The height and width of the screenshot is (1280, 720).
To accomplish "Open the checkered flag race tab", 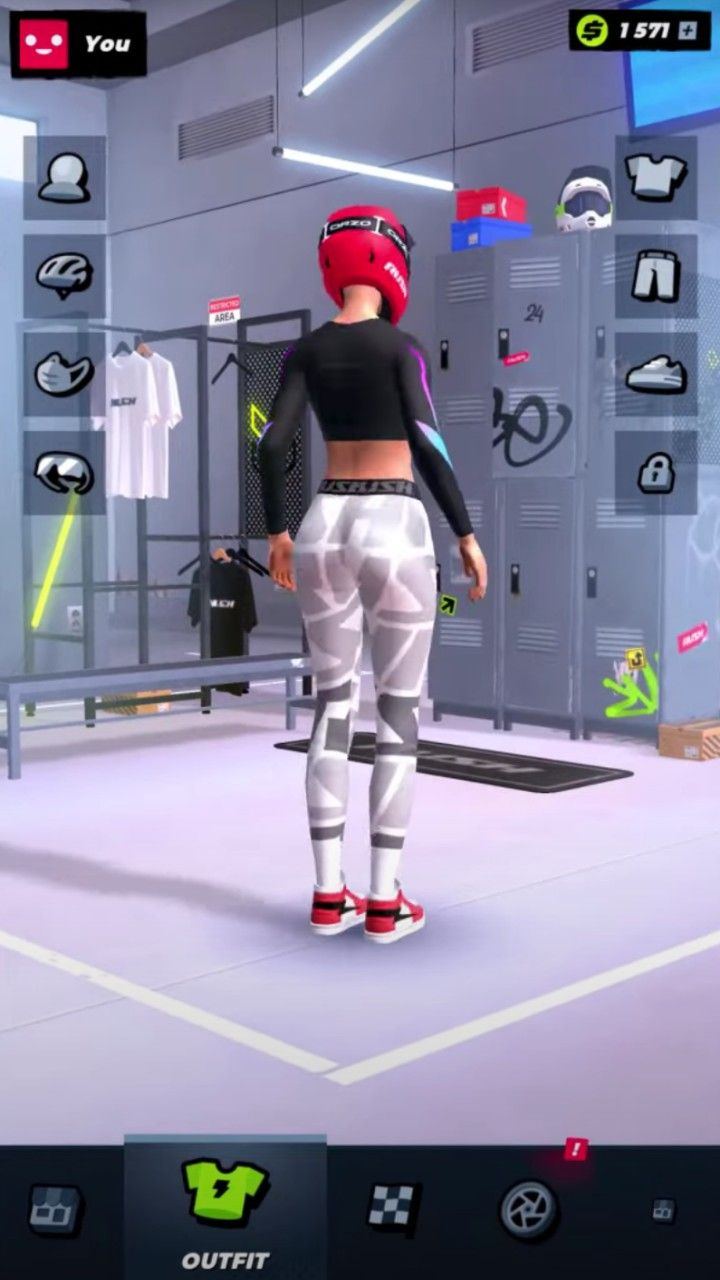I will point(393,1208).
